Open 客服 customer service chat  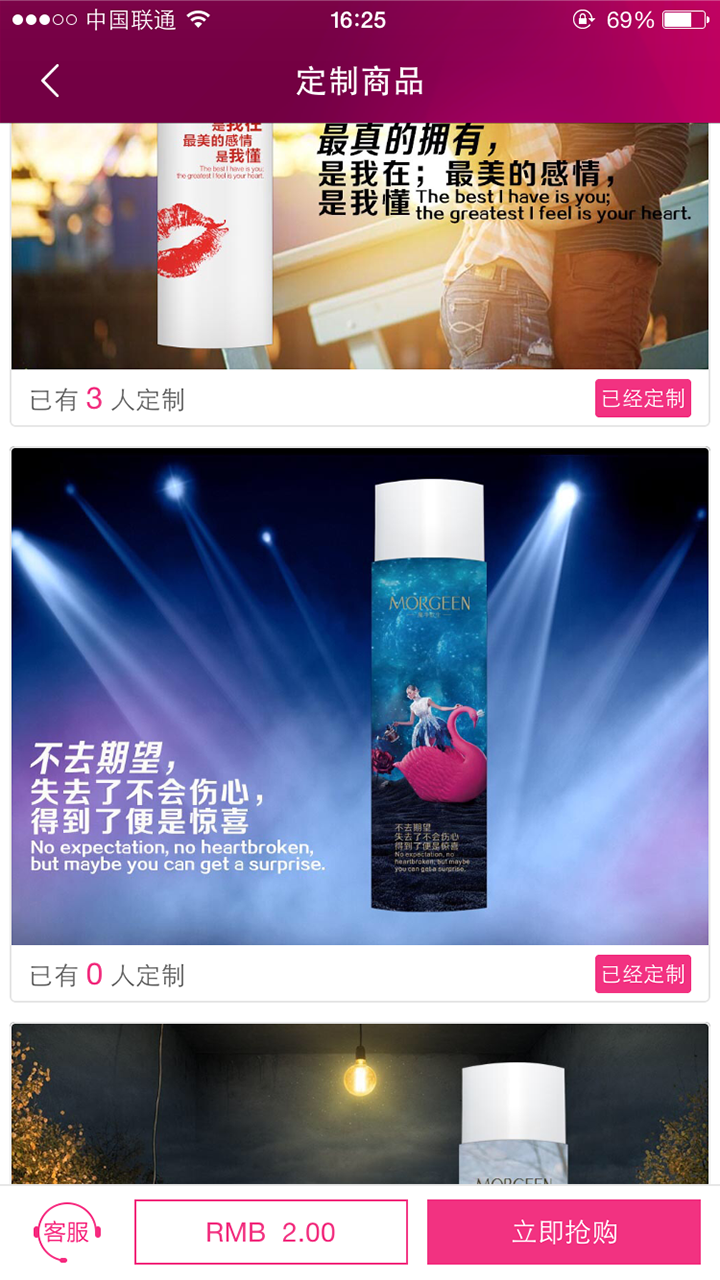67,1232
